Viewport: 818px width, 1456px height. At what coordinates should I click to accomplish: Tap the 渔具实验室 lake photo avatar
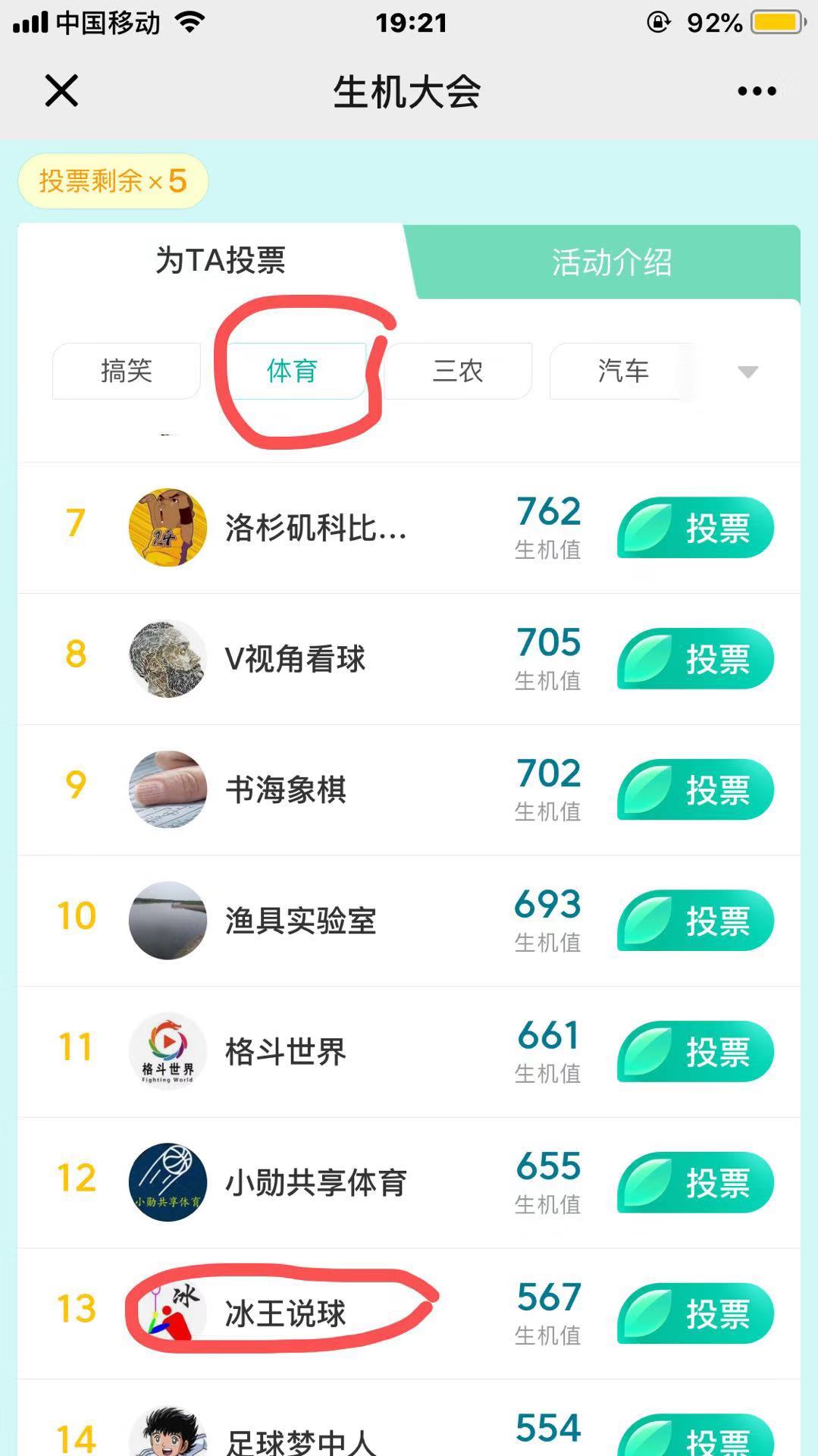[x=168, y=920]
